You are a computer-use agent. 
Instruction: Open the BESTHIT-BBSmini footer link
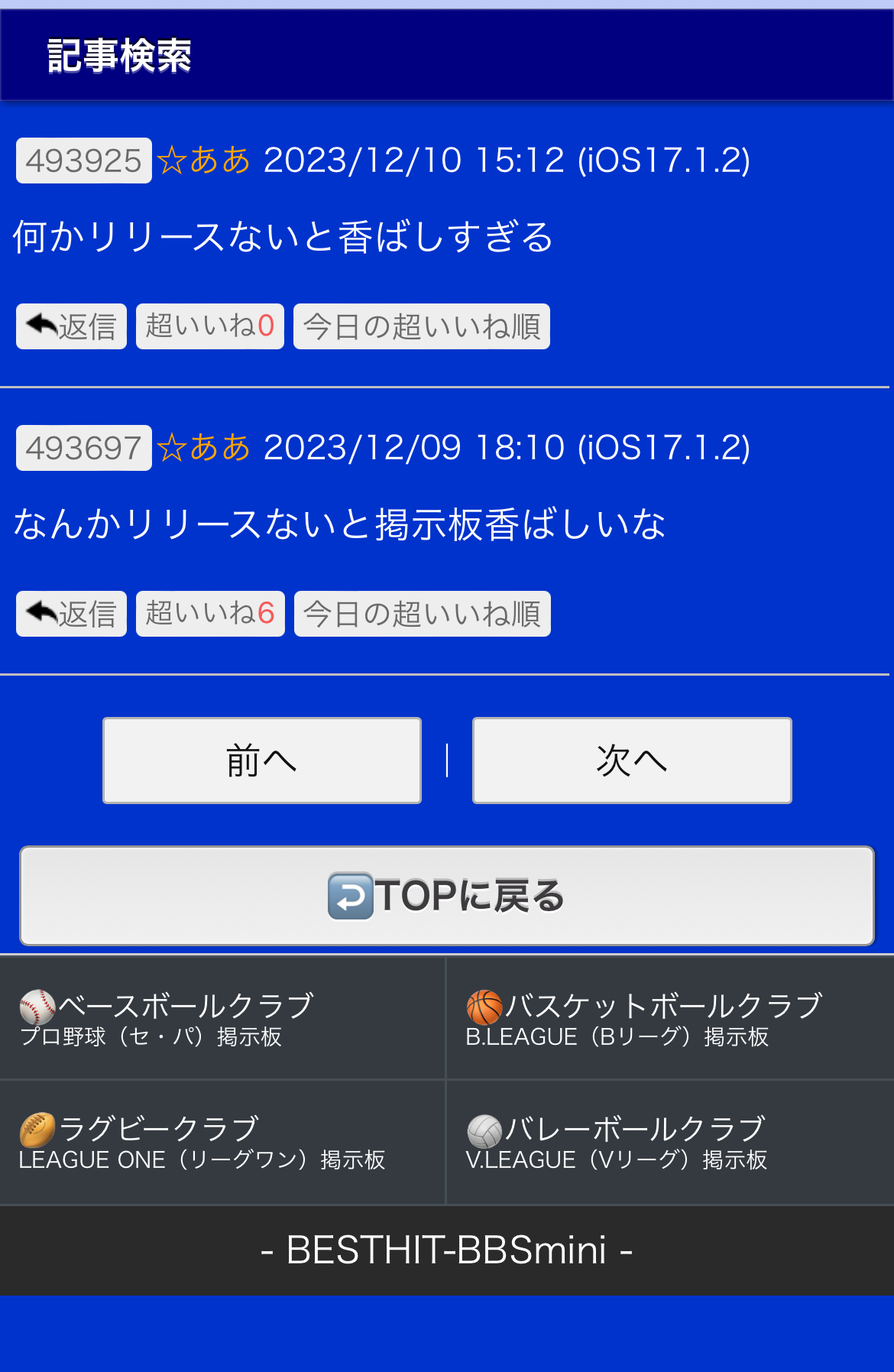(447, 1250)
